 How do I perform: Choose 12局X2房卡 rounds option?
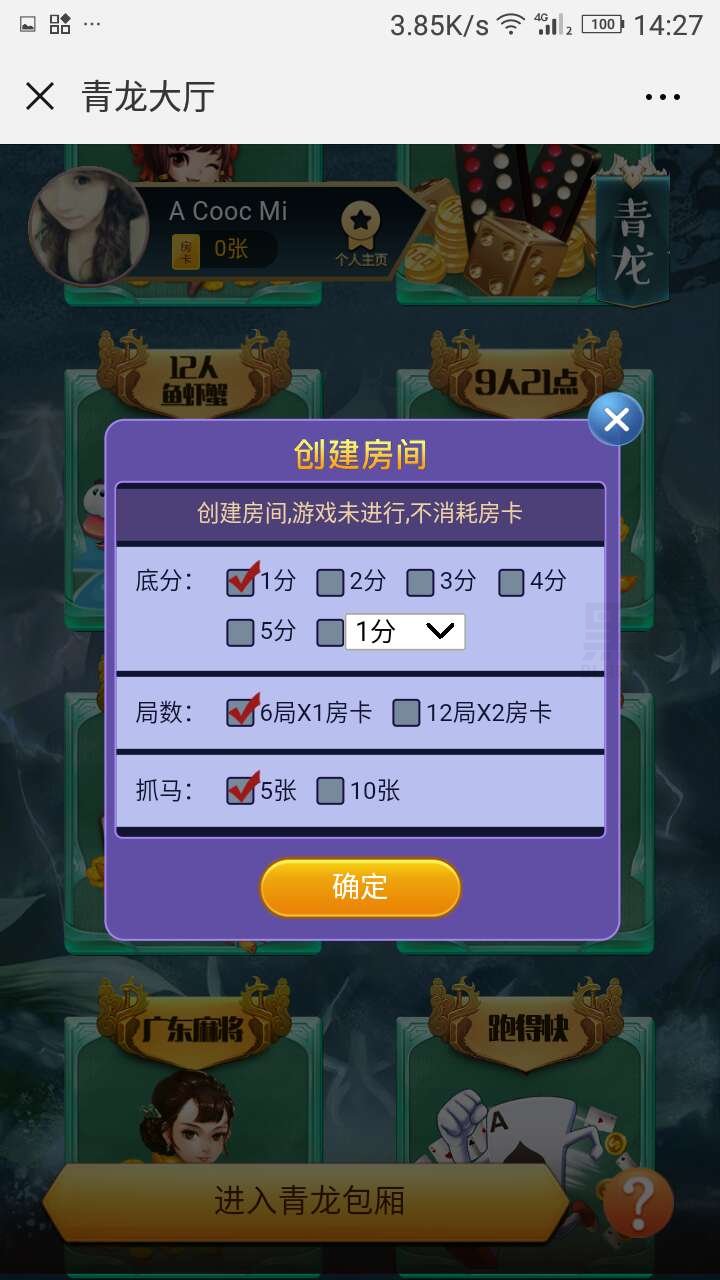pos(406,713)
